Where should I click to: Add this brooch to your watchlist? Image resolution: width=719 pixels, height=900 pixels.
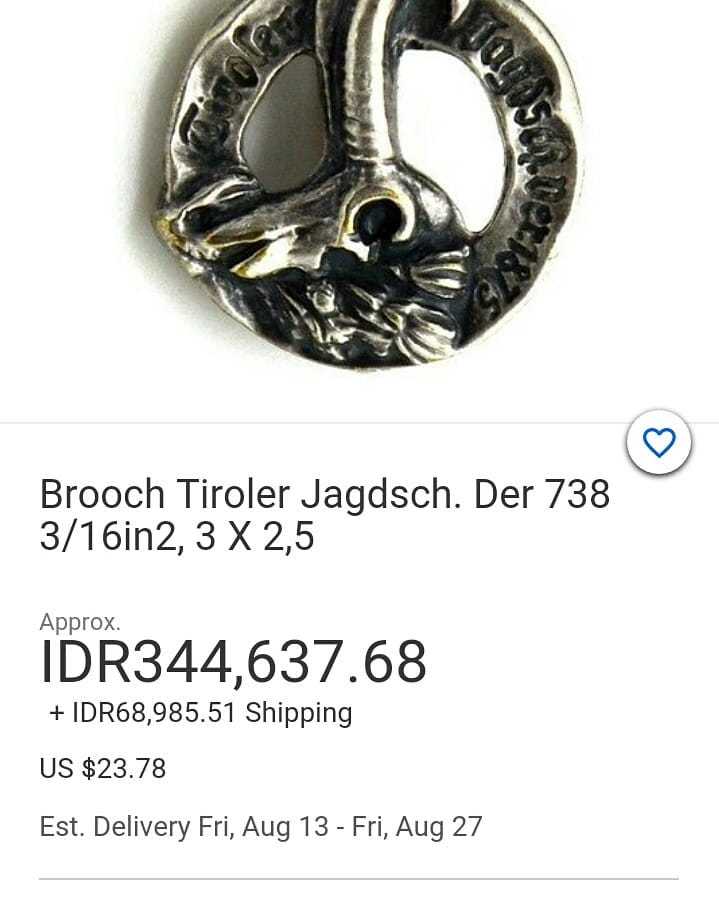(x=658, y=442)
